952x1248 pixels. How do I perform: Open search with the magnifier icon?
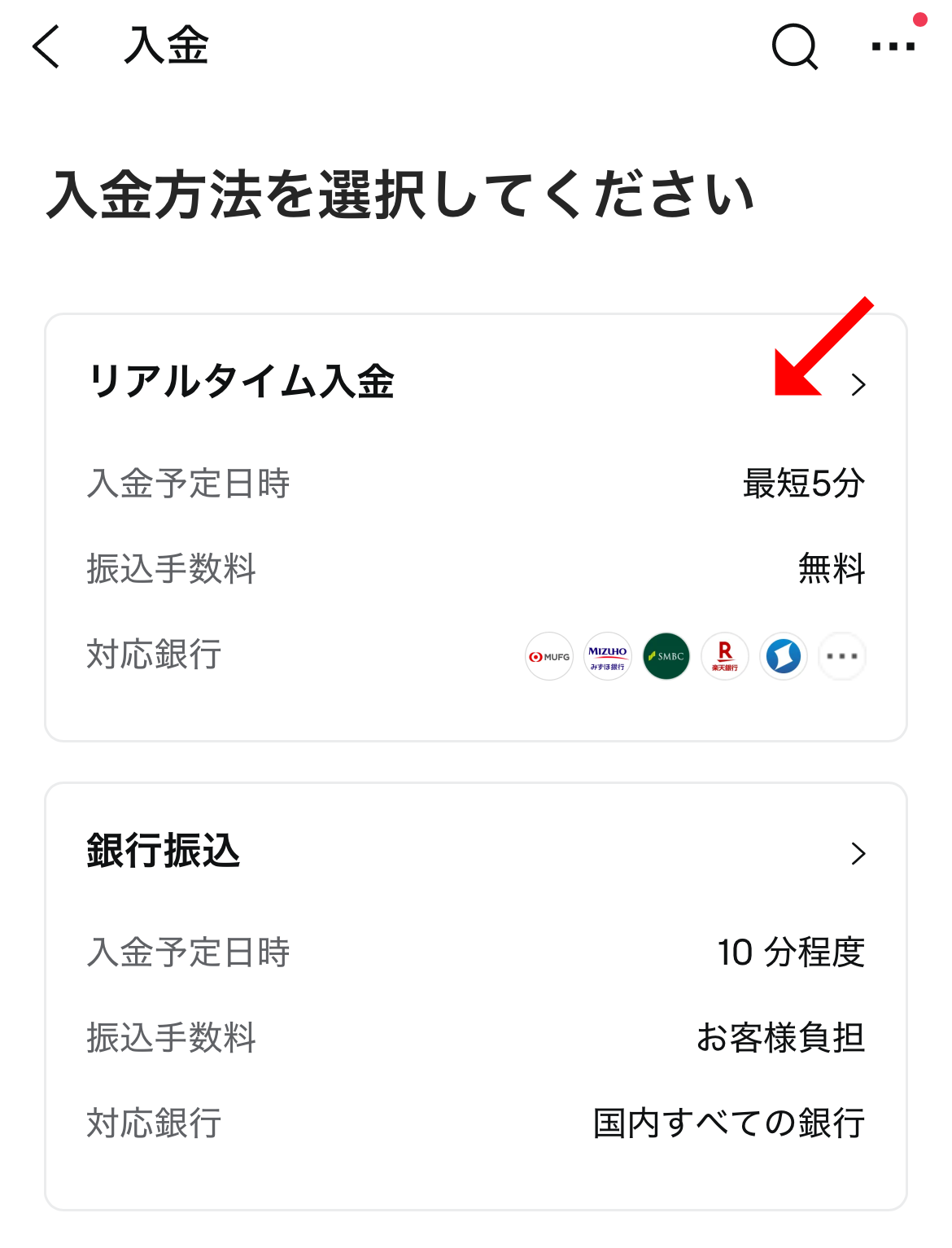(793, 47)
